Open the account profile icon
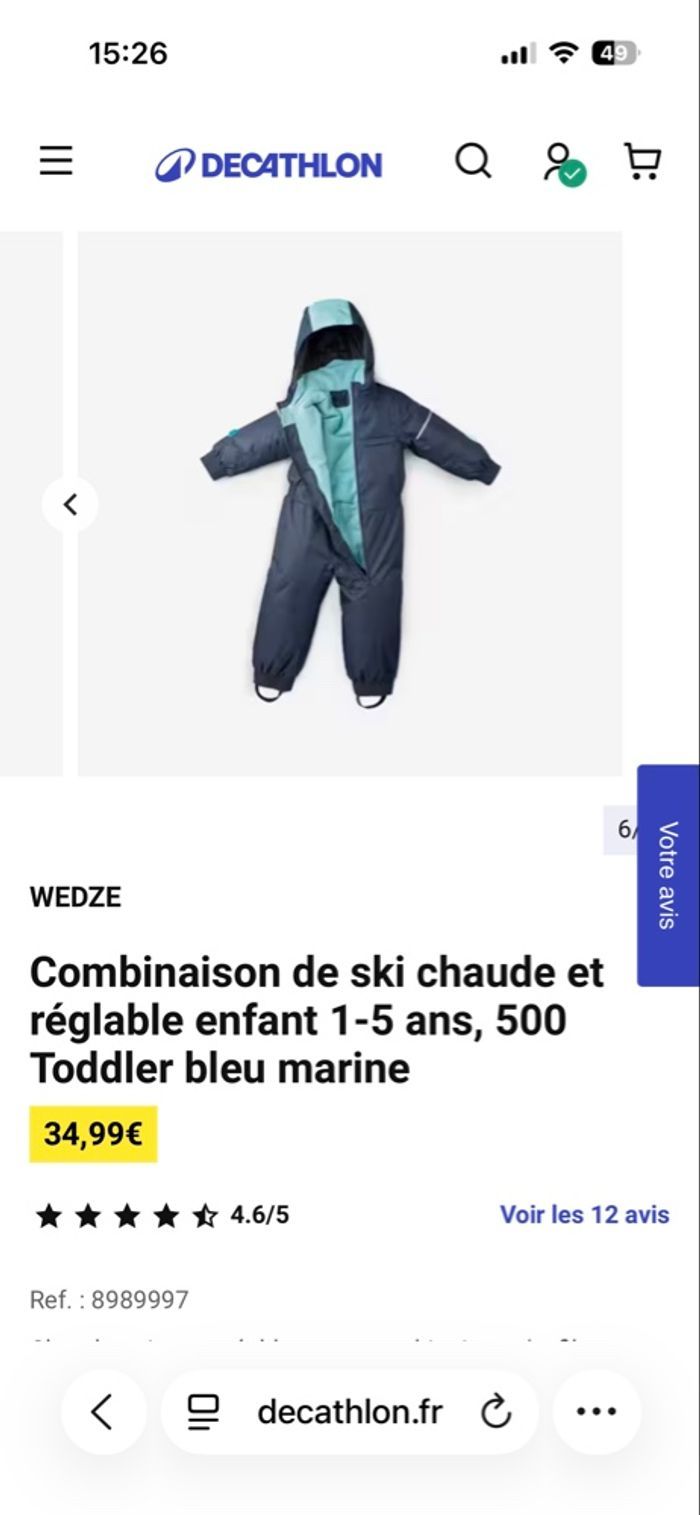Image resolution: width=700 pixels, height=1515 pixels. point(560,162)
